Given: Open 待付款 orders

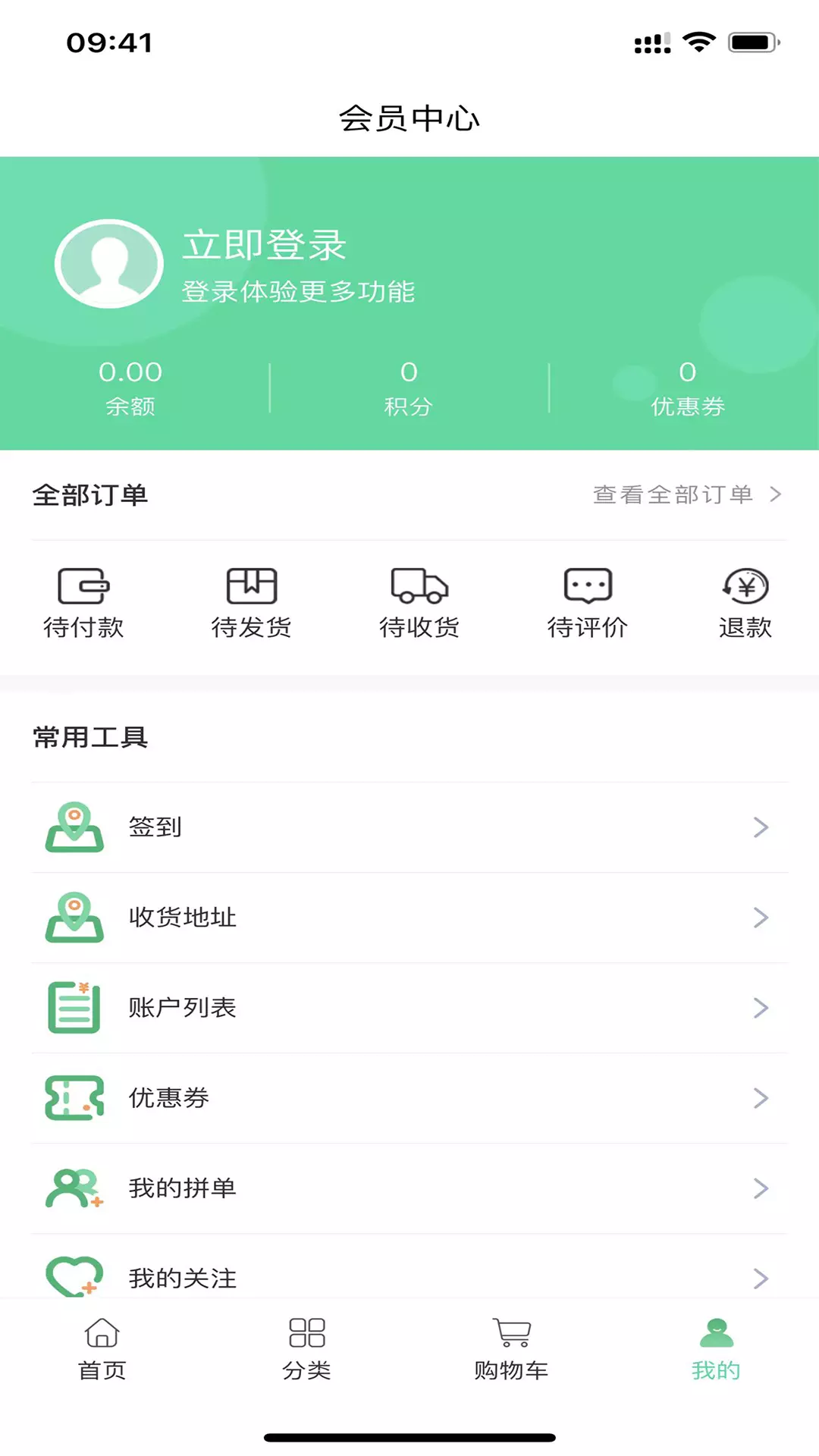Looking at the screenshot, I should click(83, 603).
